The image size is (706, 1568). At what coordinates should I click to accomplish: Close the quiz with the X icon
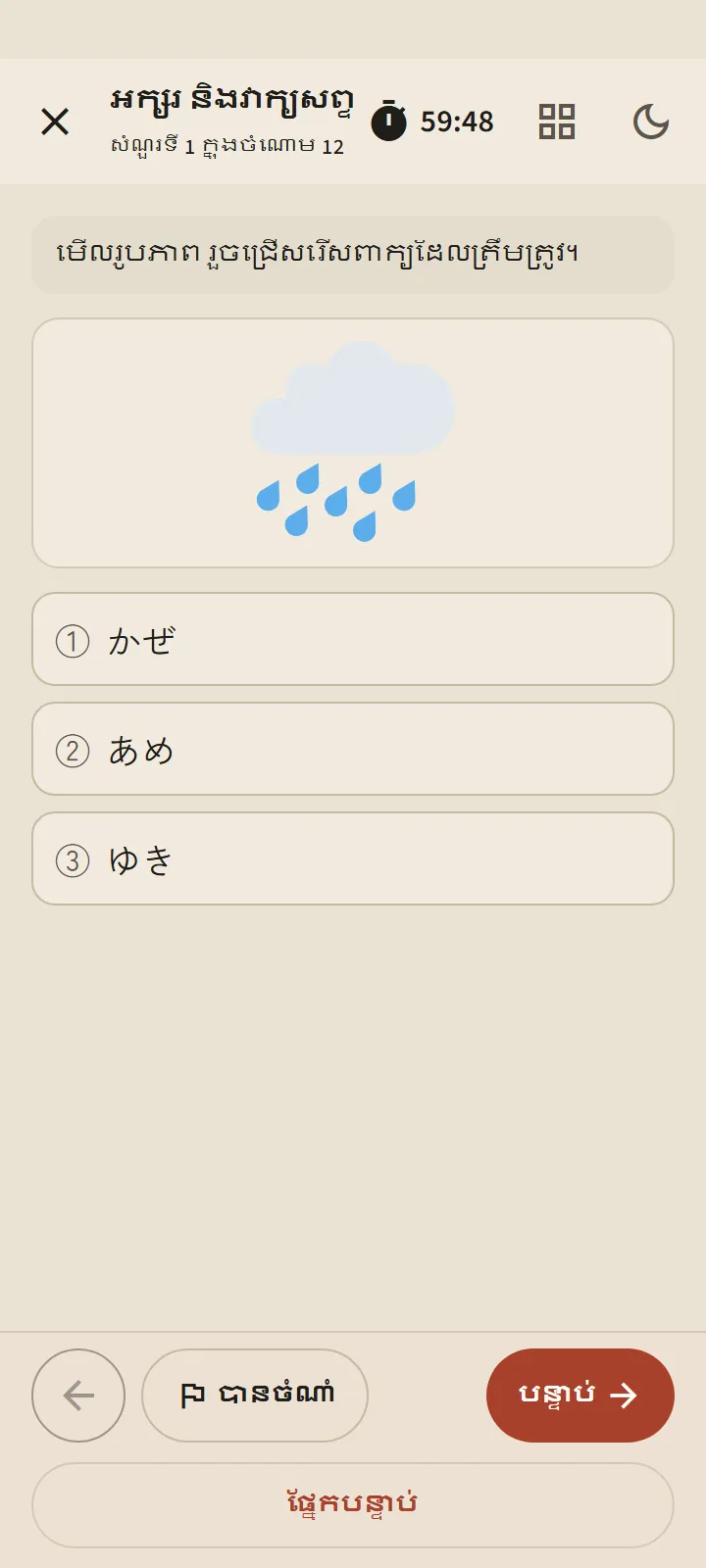pyautogui.click(x=55, y=122)
